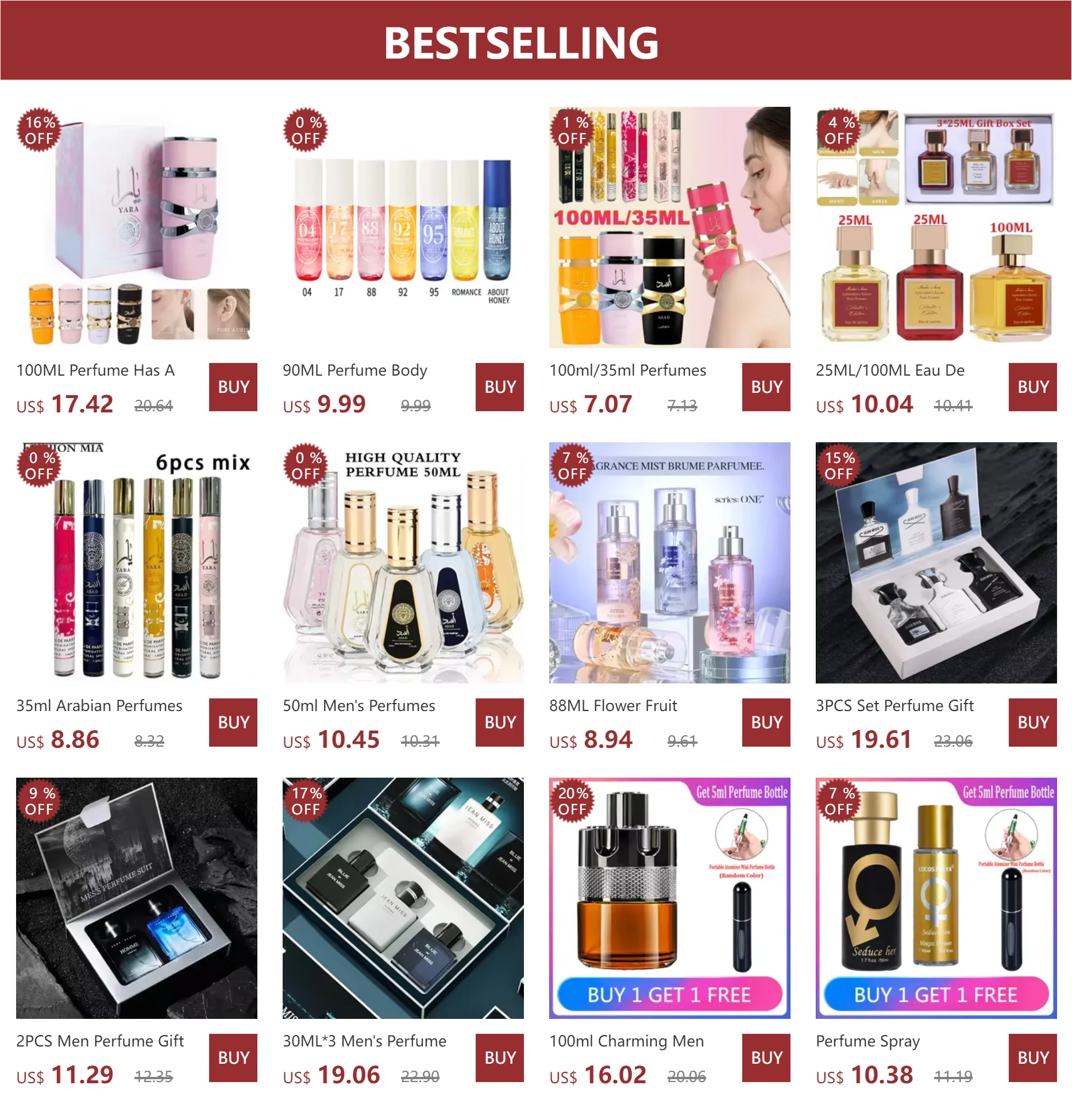Tap BUY for 90ML Perfume Body
Image resolution: width=1072 pixels, height=1120 pixels.
[499, 387]
